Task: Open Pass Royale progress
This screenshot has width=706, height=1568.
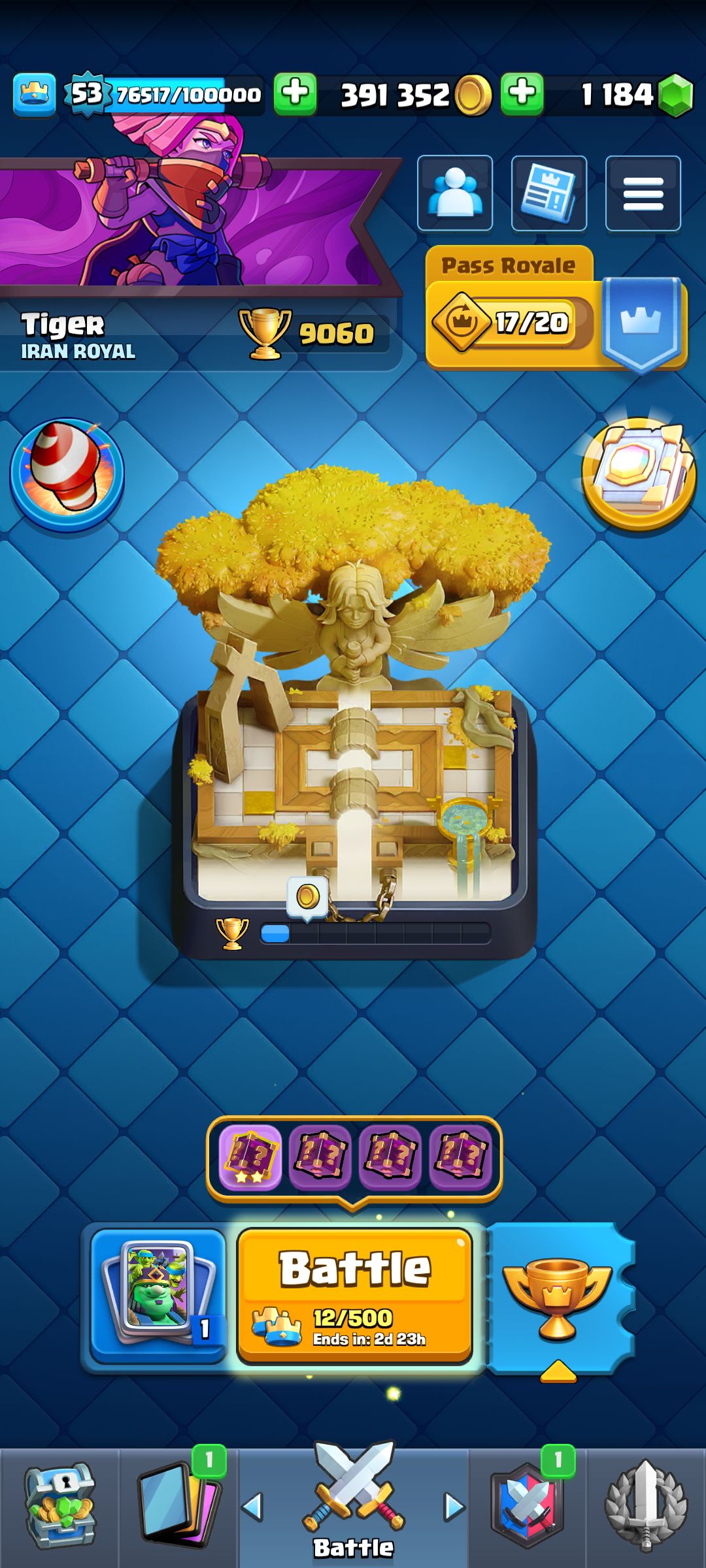Action: coord(556,308)
